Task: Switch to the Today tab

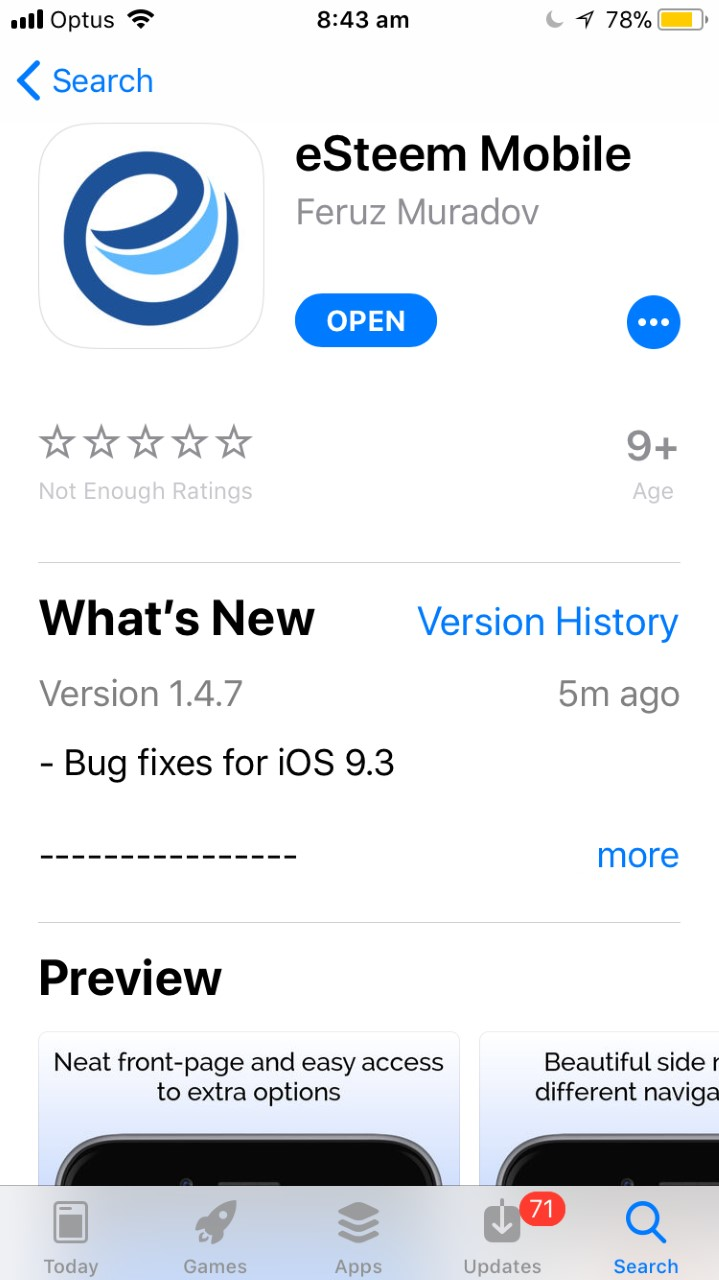Action: point(71,1237)
